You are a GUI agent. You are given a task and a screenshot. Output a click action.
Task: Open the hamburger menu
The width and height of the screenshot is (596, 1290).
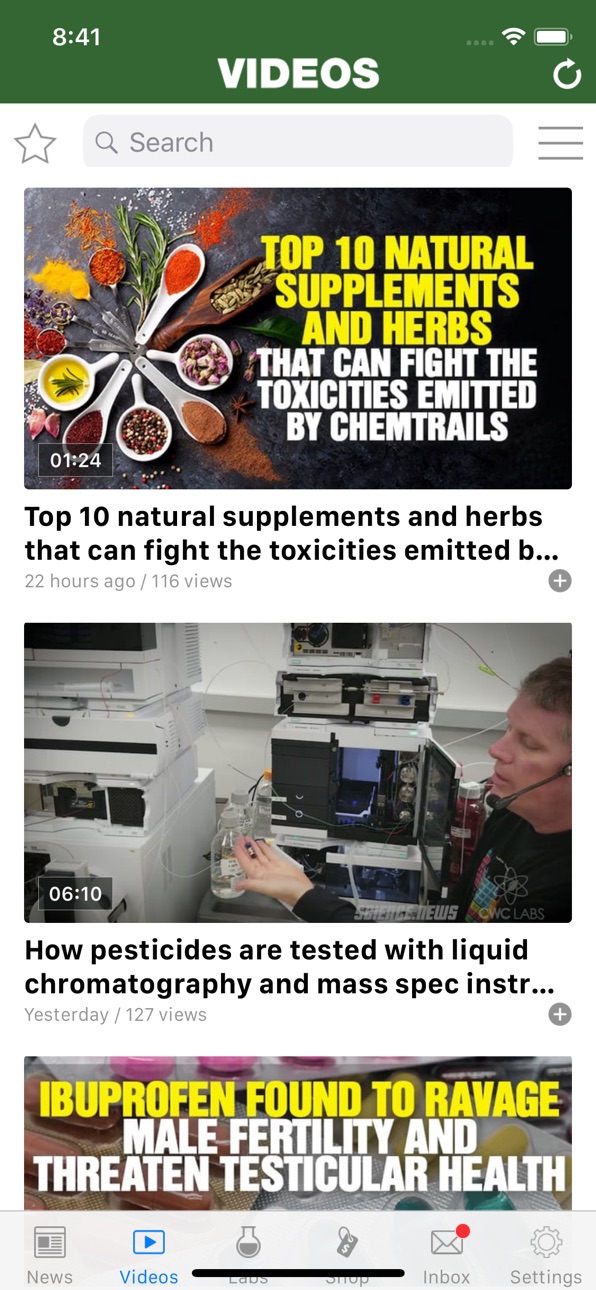point(560,143)
